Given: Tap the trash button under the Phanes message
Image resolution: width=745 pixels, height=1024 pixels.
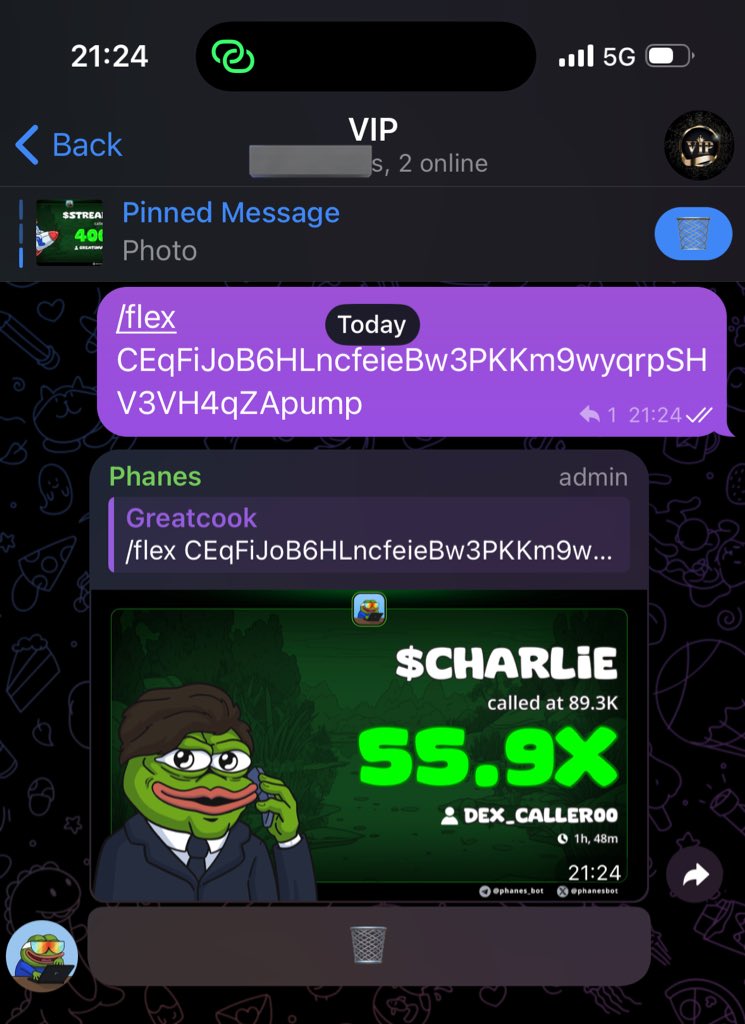Looking at the screenshot, I should pos(368,945).
